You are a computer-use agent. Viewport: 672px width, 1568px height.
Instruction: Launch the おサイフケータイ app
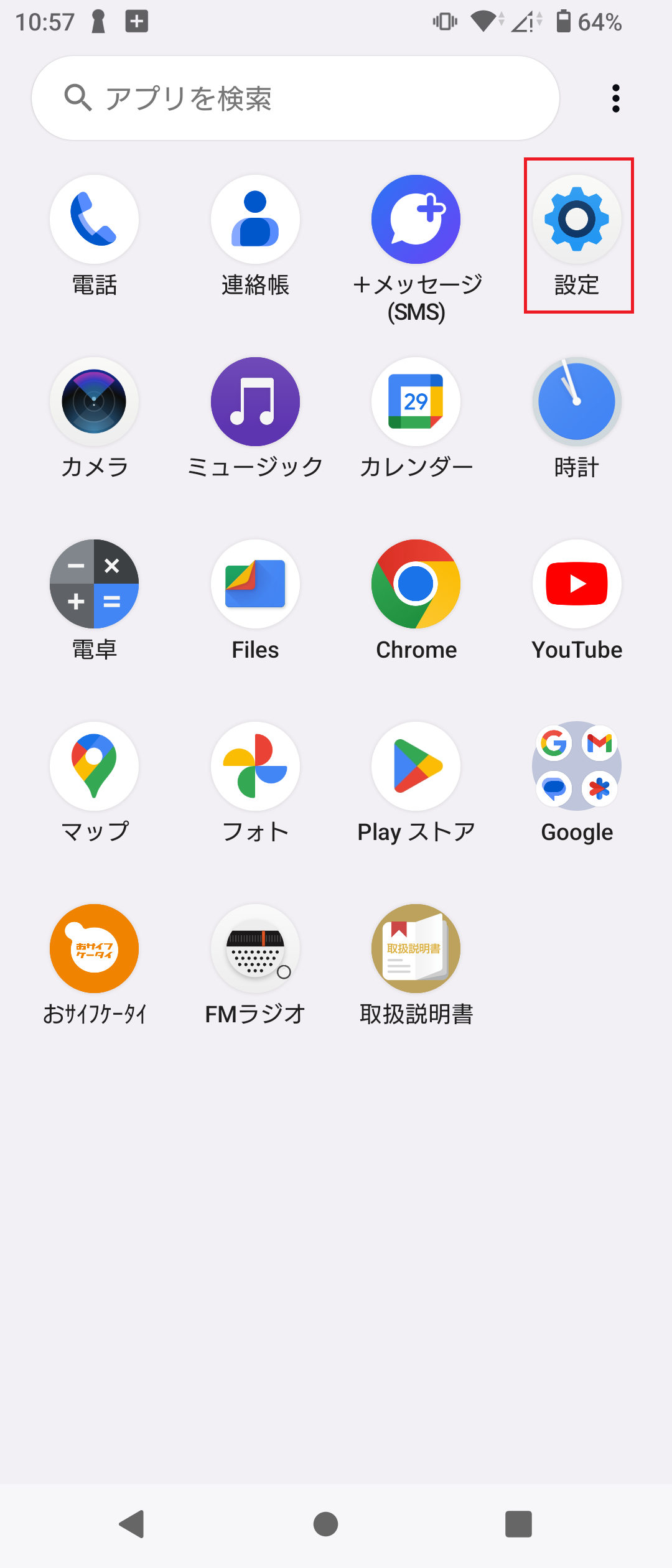(94, 948)
